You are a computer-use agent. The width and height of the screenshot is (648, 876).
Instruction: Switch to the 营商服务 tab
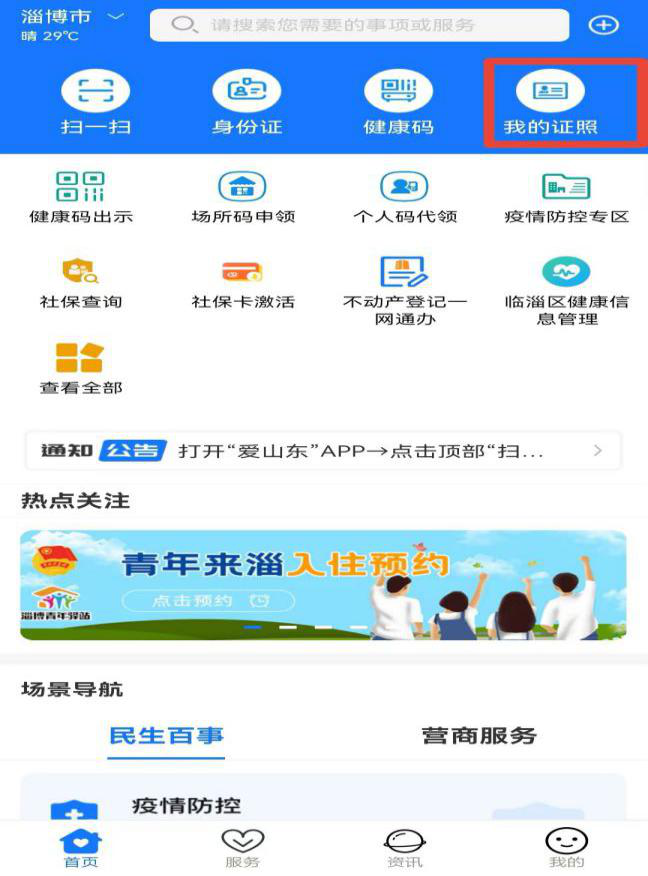(479, 736)
